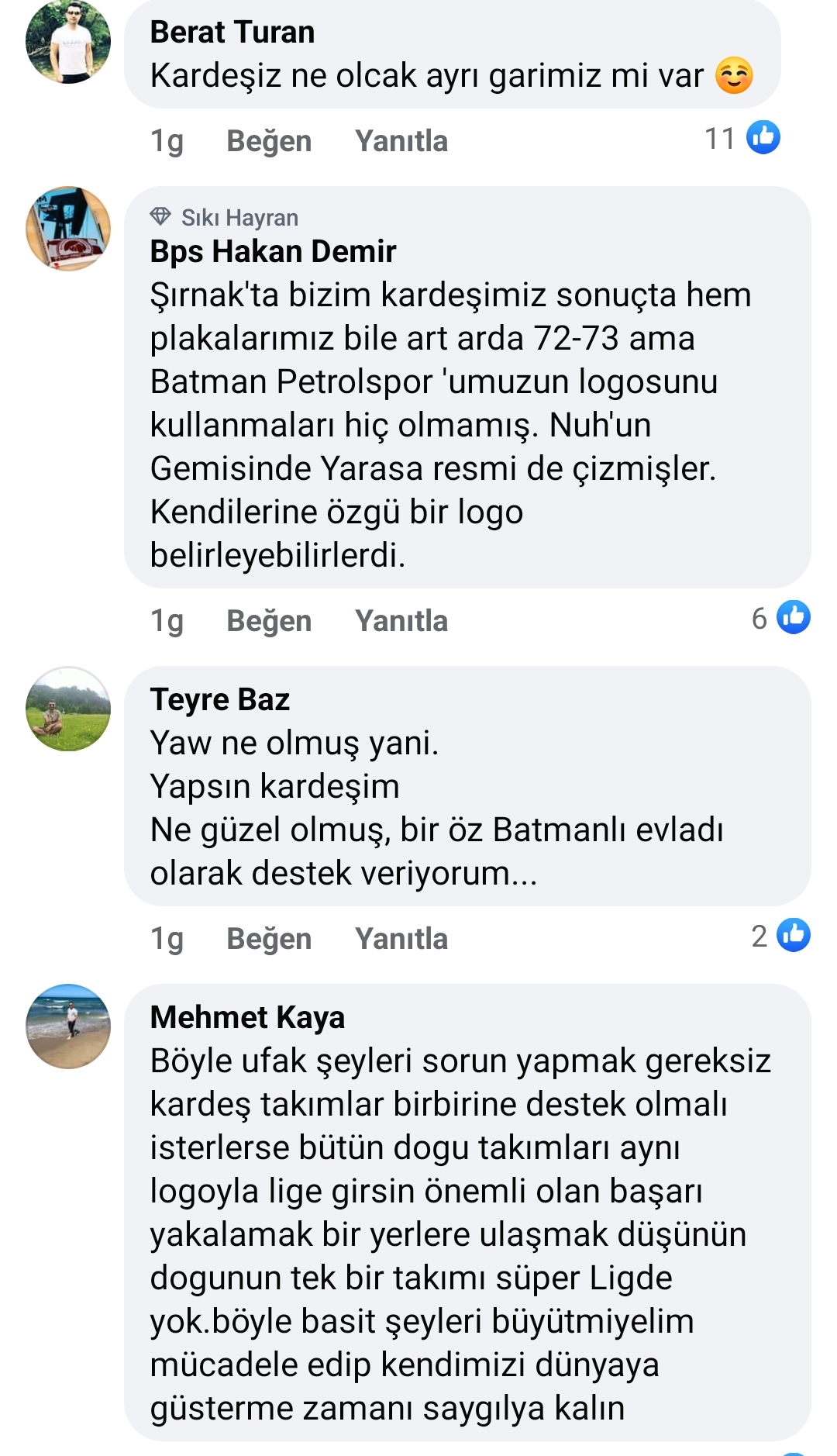Click the Sıkı Hayran top fan badge icon
The height and width of the screenshot is (1456, 837).
[x=162, y=217]
